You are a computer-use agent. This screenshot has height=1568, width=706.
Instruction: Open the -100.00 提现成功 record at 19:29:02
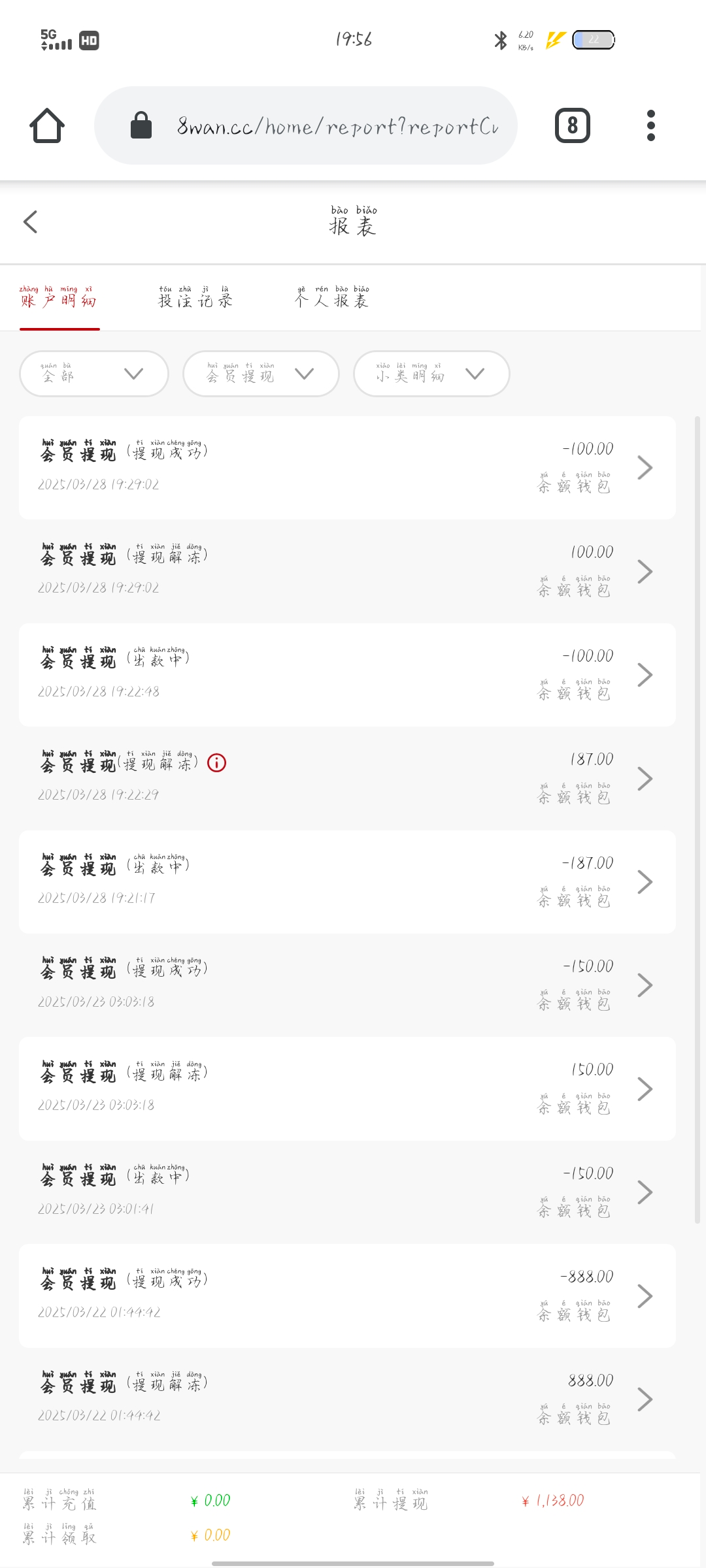(347, 468)
